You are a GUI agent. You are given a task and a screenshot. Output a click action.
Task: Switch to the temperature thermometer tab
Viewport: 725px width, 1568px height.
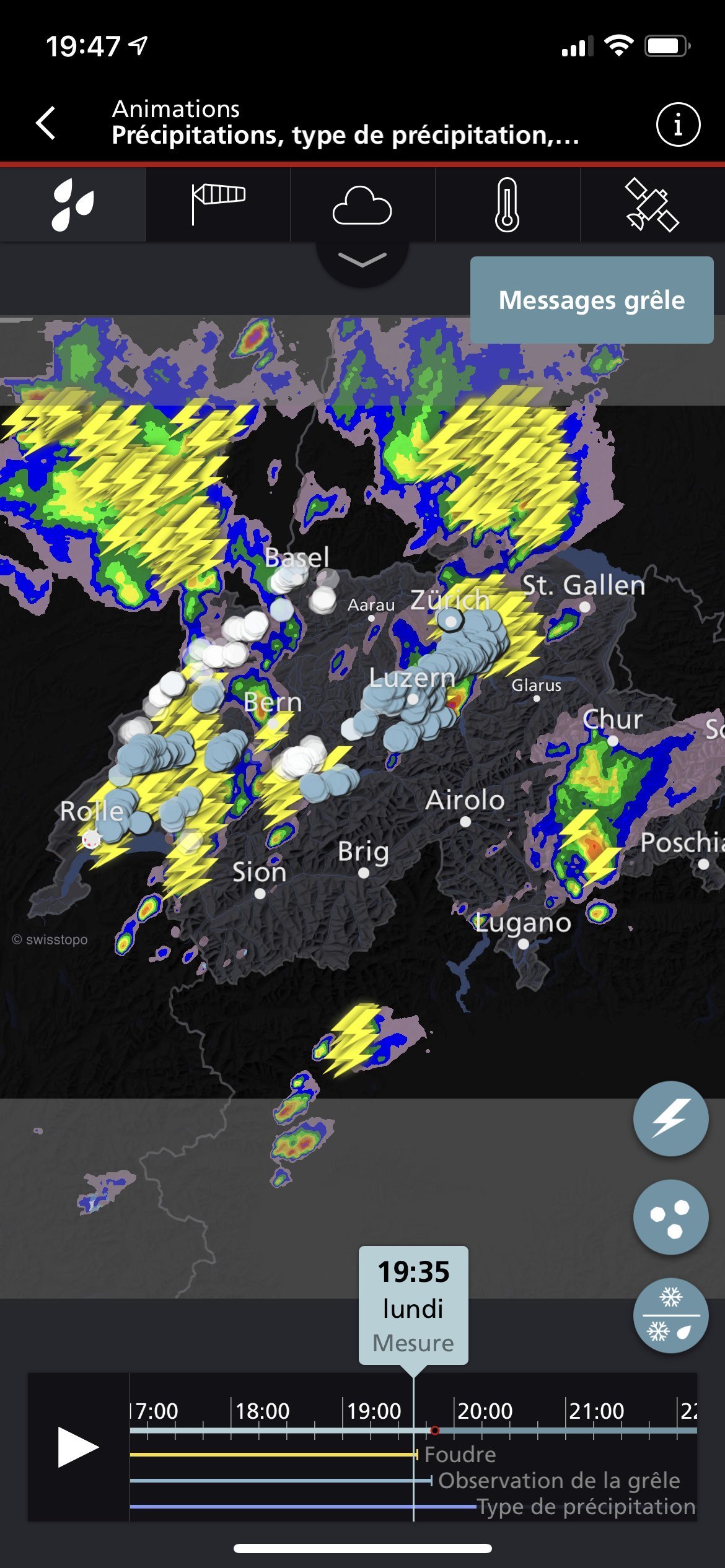click(507, 205)
